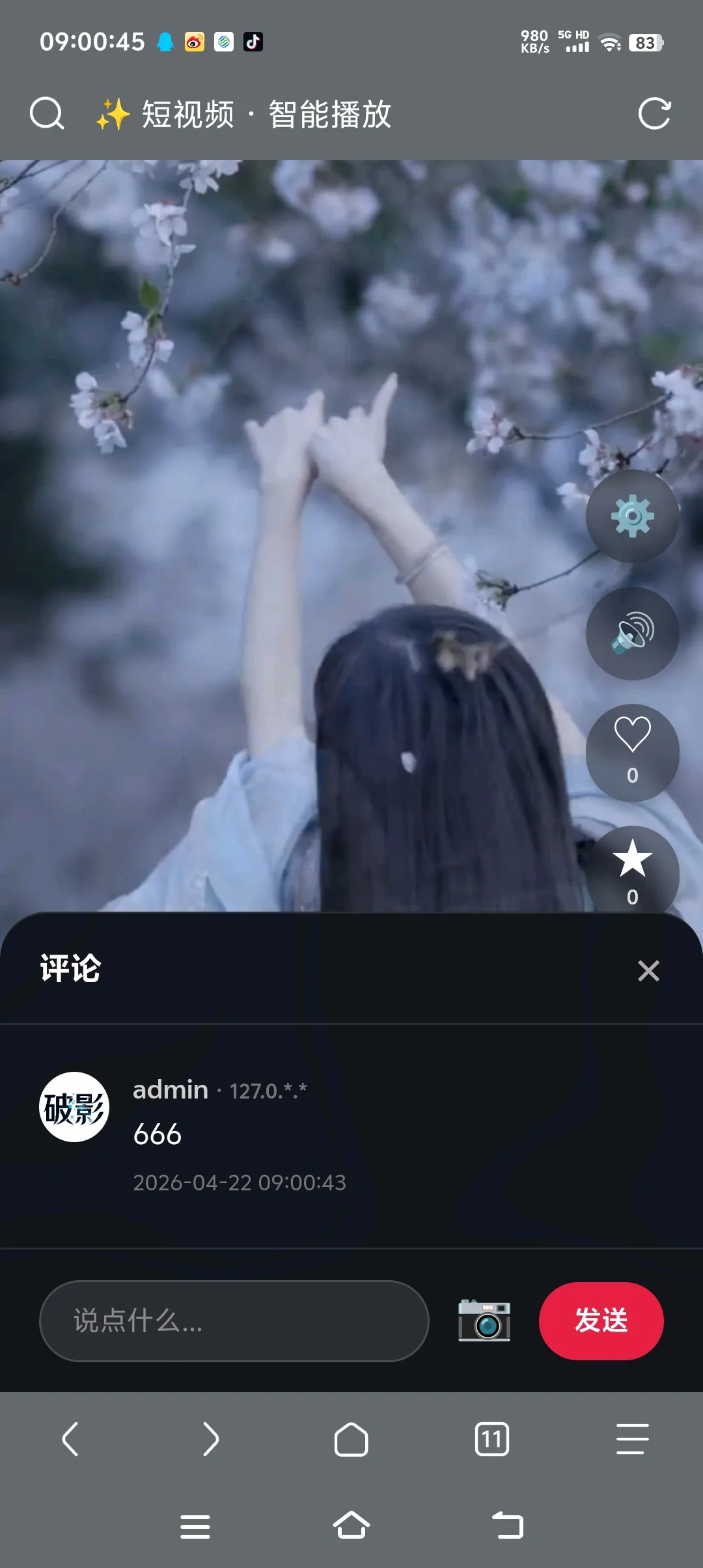Open admin's 破影 avatar
This screenshot has width=703, height=1568.
(74, 1107)
